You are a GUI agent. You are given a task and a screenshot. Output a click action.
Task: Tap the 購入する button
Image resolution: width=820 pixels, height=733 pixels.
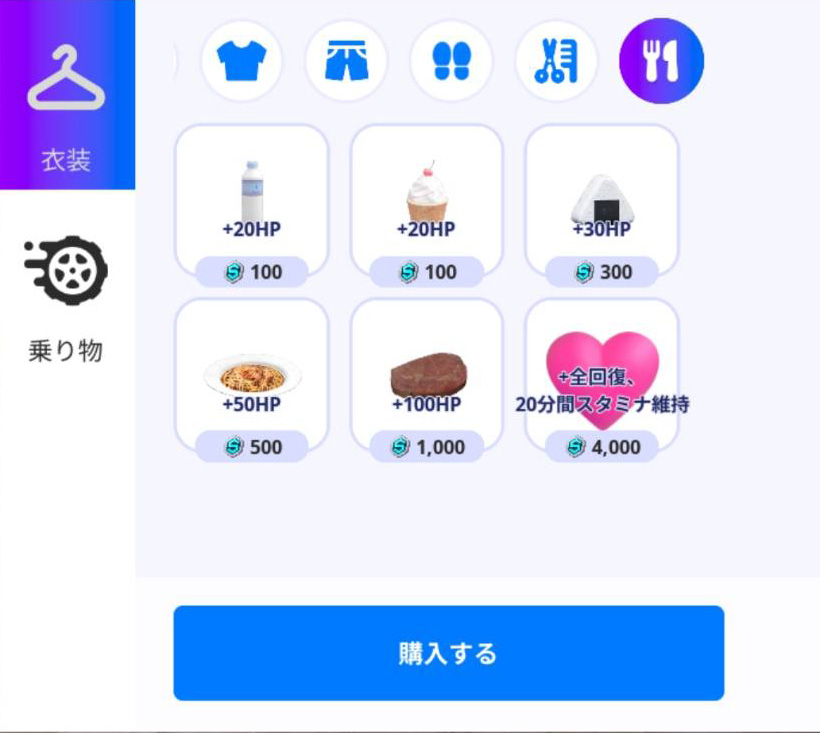pos(448,653)
